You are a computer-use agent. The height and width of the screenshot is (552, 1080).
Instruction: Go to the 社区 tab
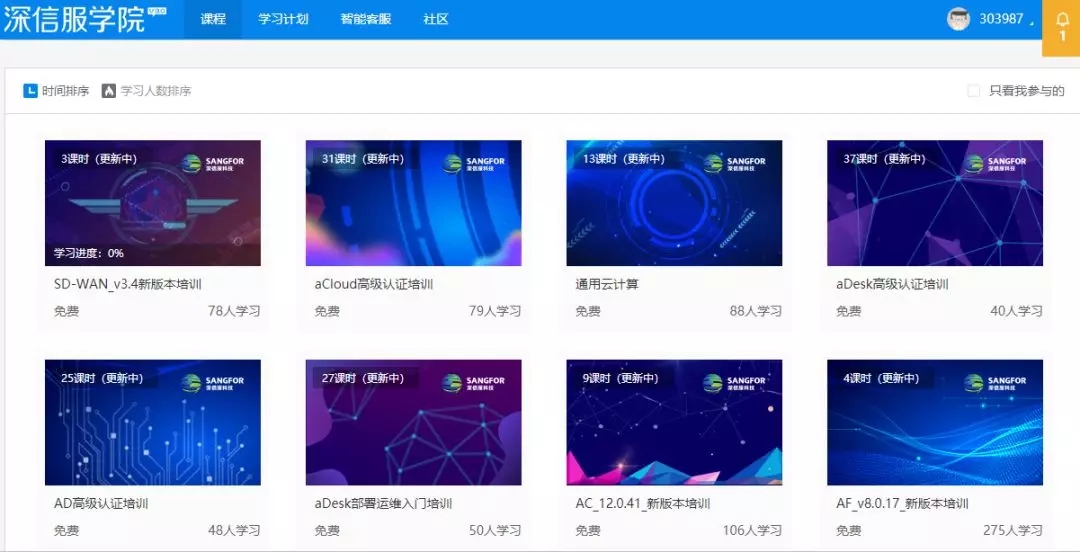tap(435, 19)
